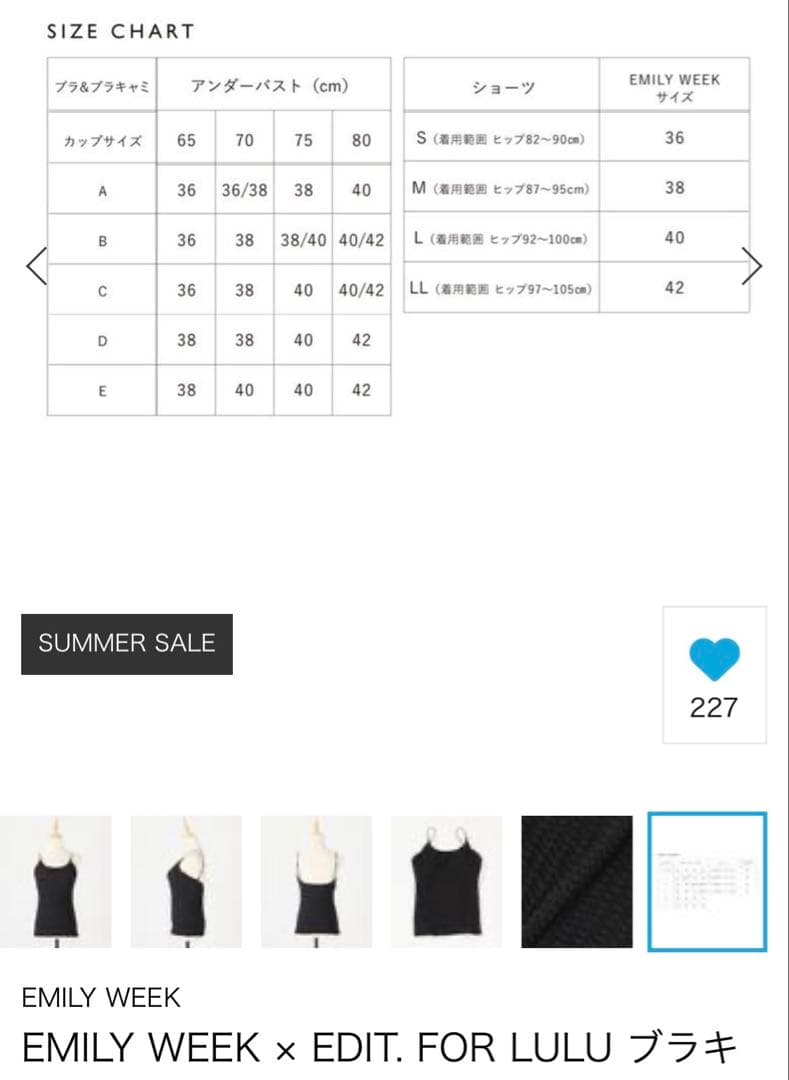Select the side-view camisole thumbnail

click(x=186, y=881)
